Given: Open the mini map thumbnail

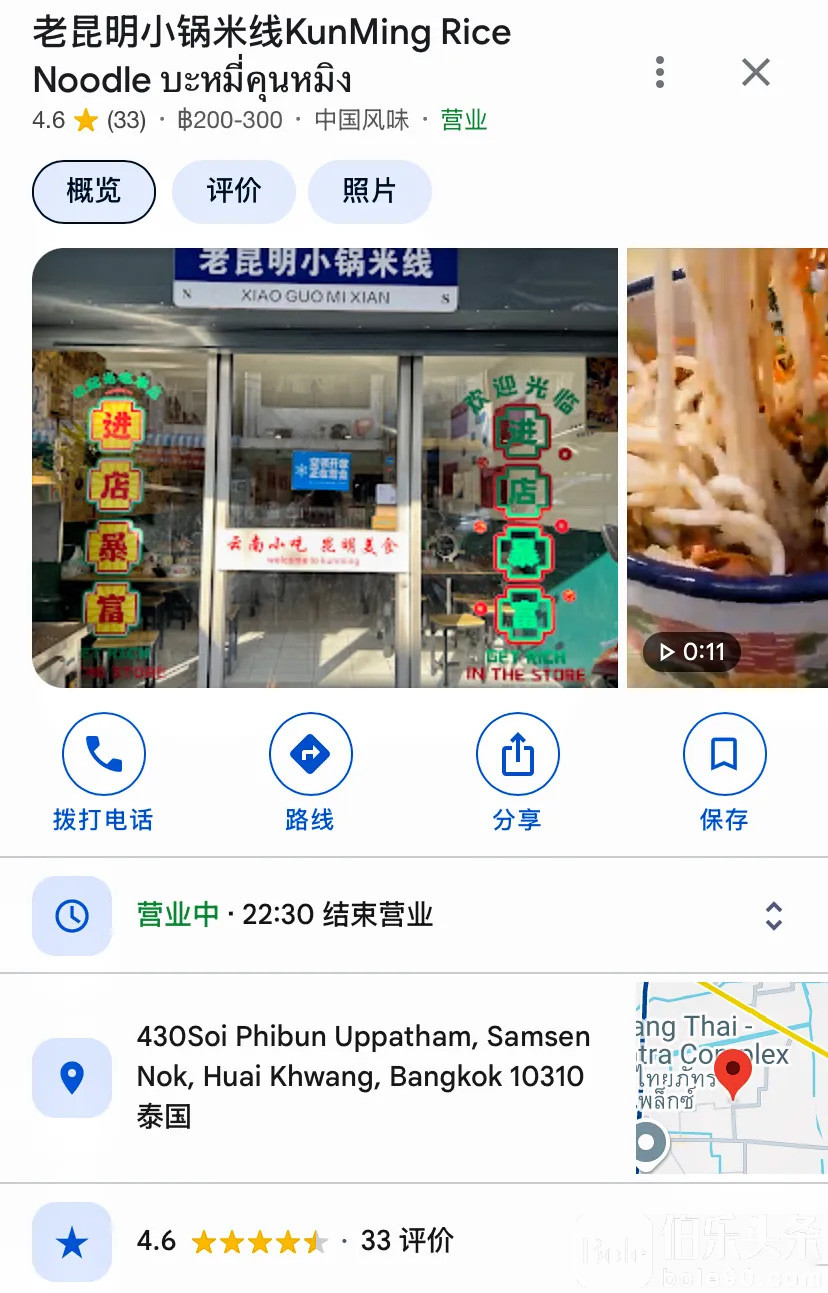Looking at the screenshot, I should 731,1076.
